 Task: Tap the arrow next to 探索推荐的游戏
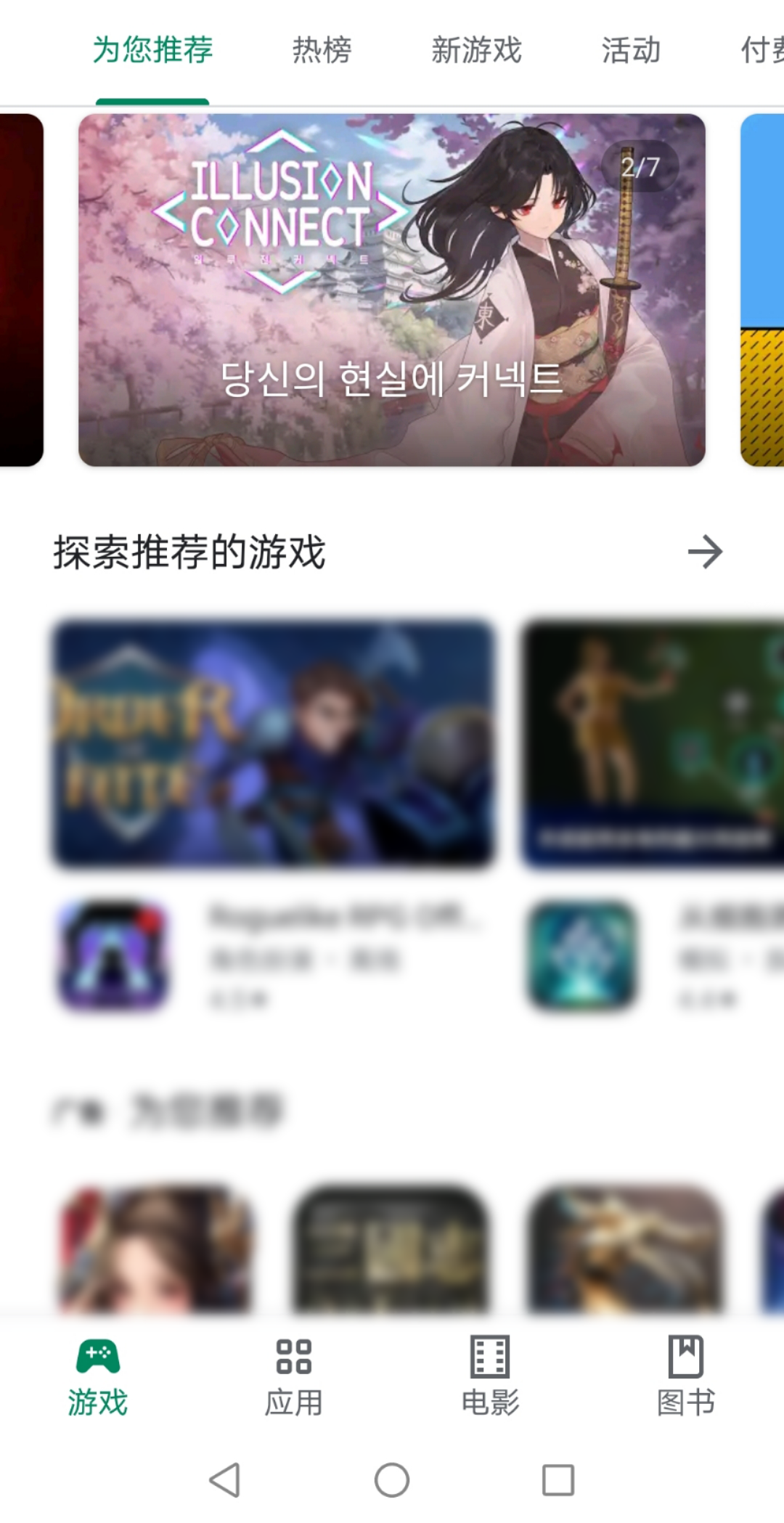[x=705, y=552]
